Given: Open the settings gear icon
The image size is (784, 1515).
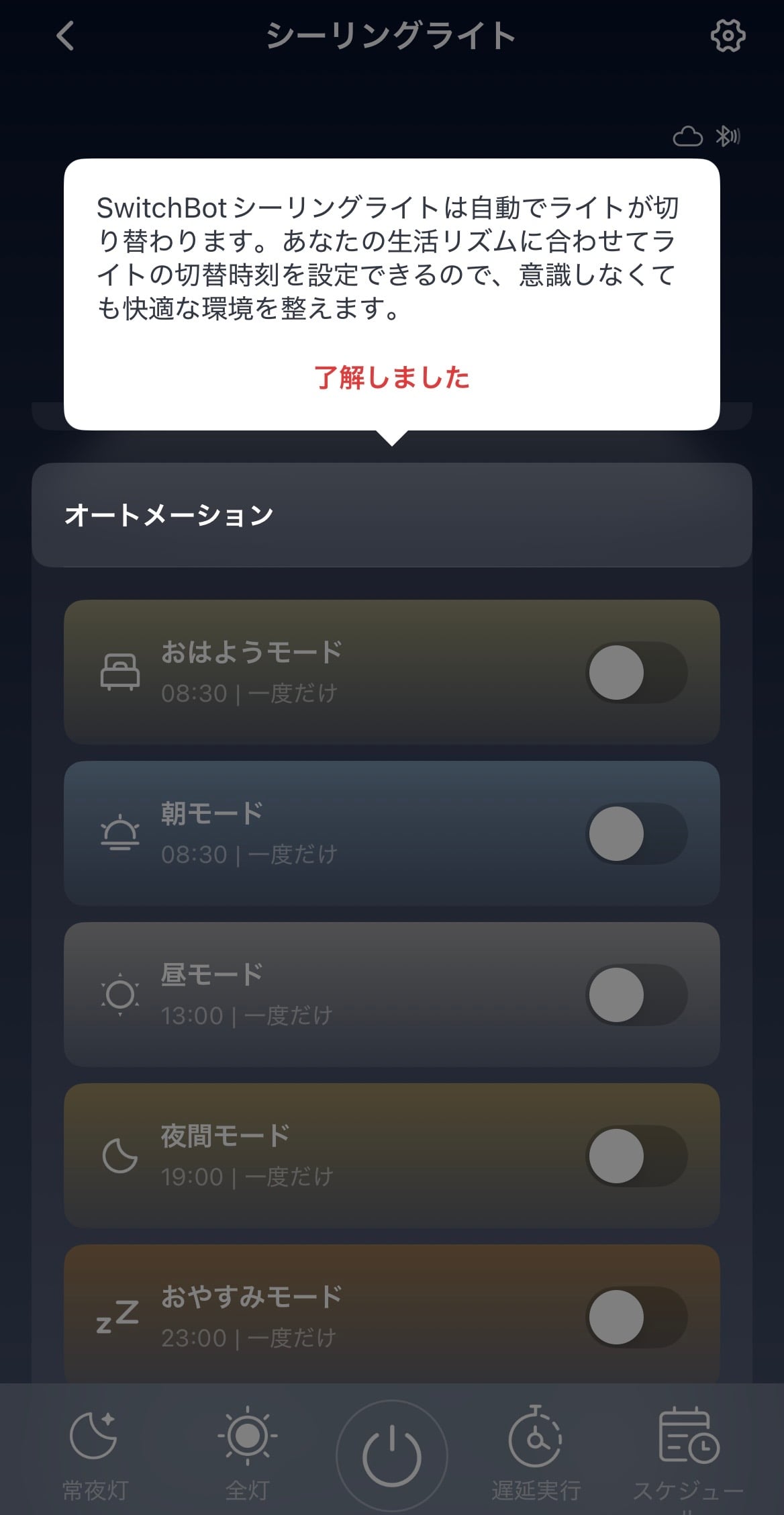Looking at the screenshot, I should 728,36.
